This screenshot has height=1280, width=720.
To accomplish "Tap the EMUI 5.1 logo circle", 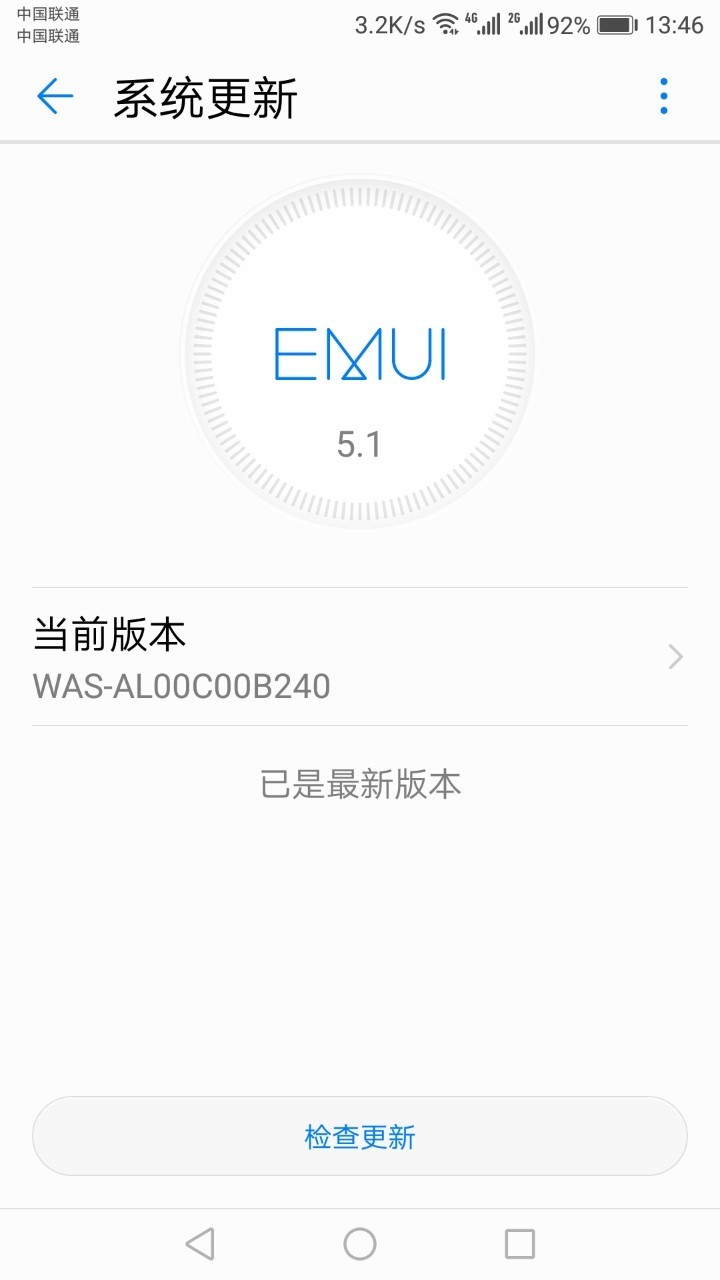I will click(x=360, y=350).
